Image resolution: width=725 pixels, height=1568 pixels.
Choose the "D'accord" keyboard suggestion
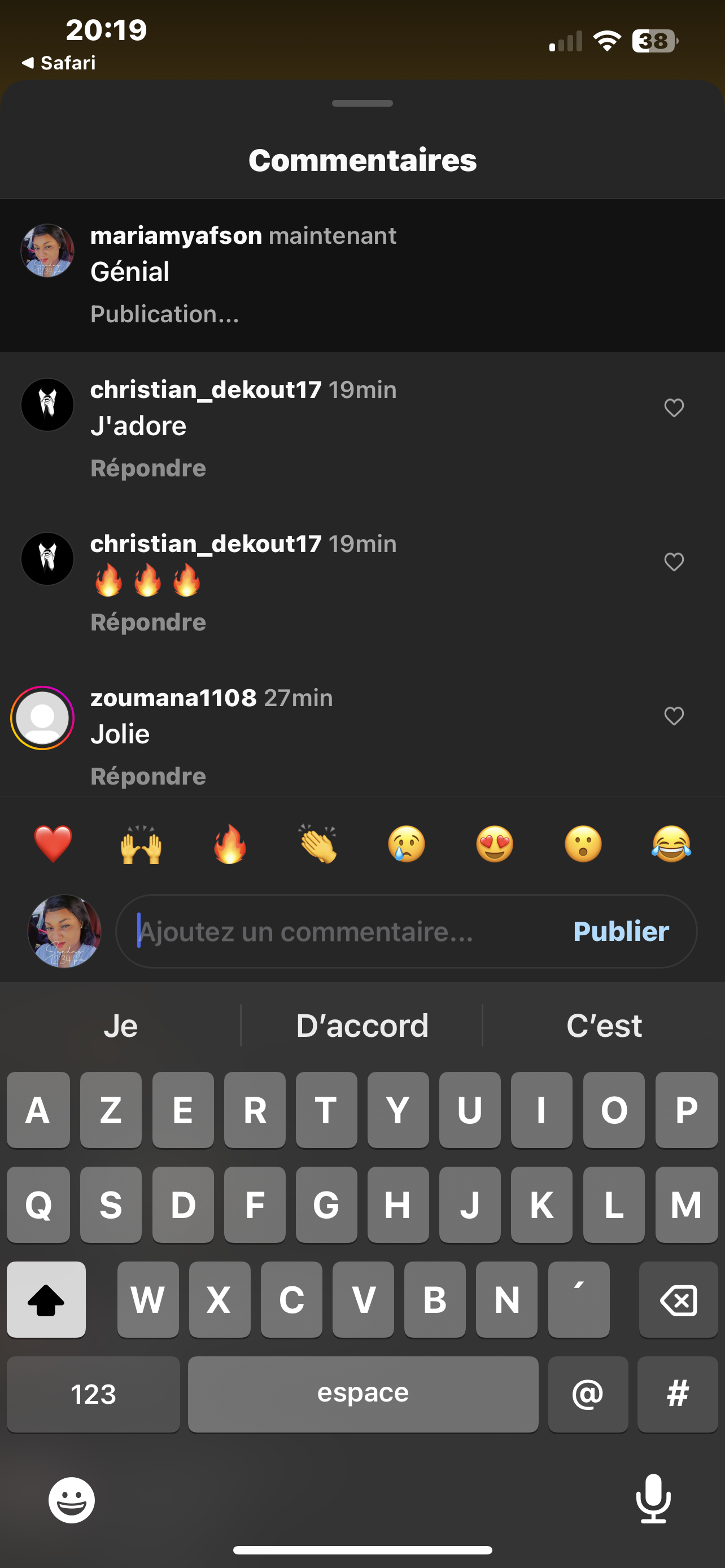(362, 1026)
